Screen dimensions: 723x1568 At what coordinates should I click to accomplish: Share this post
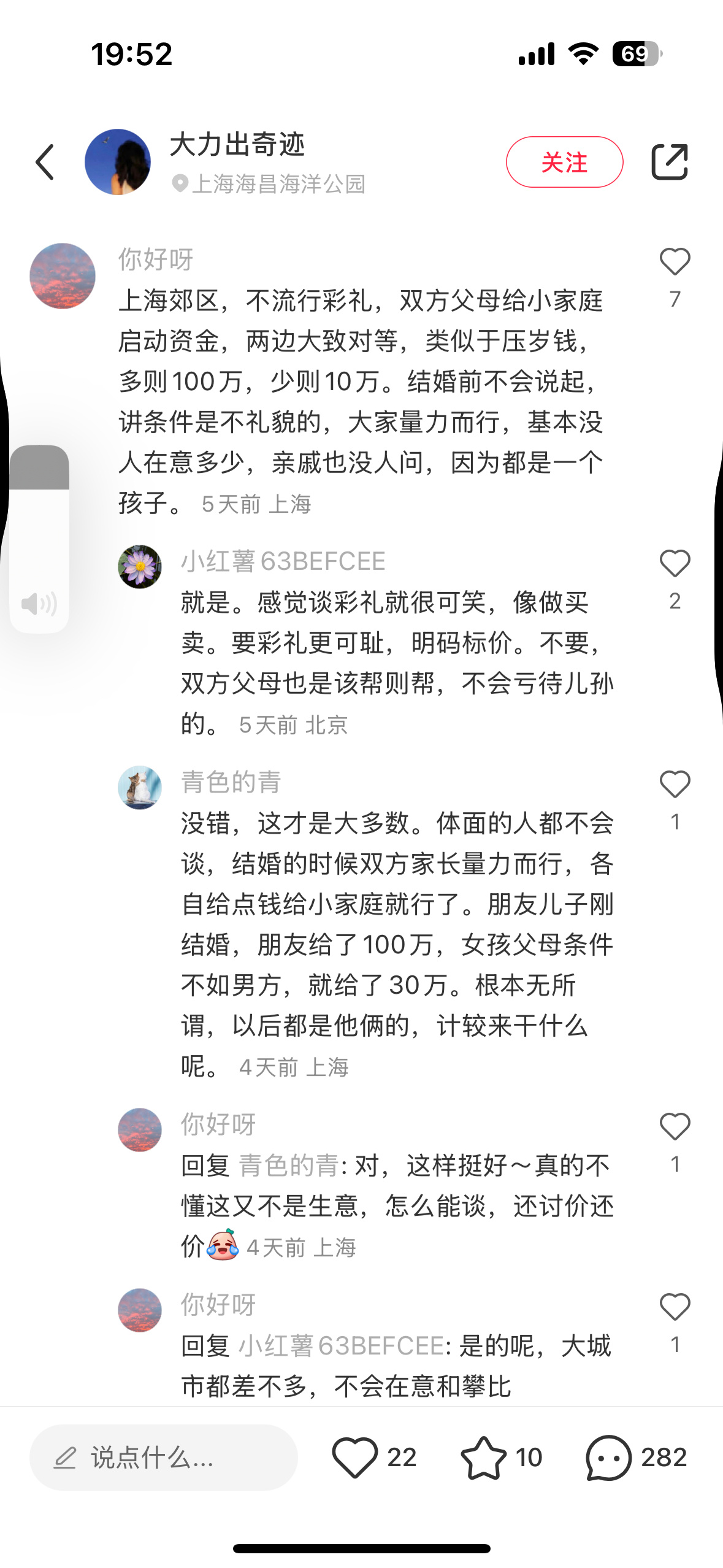point(669,162)
